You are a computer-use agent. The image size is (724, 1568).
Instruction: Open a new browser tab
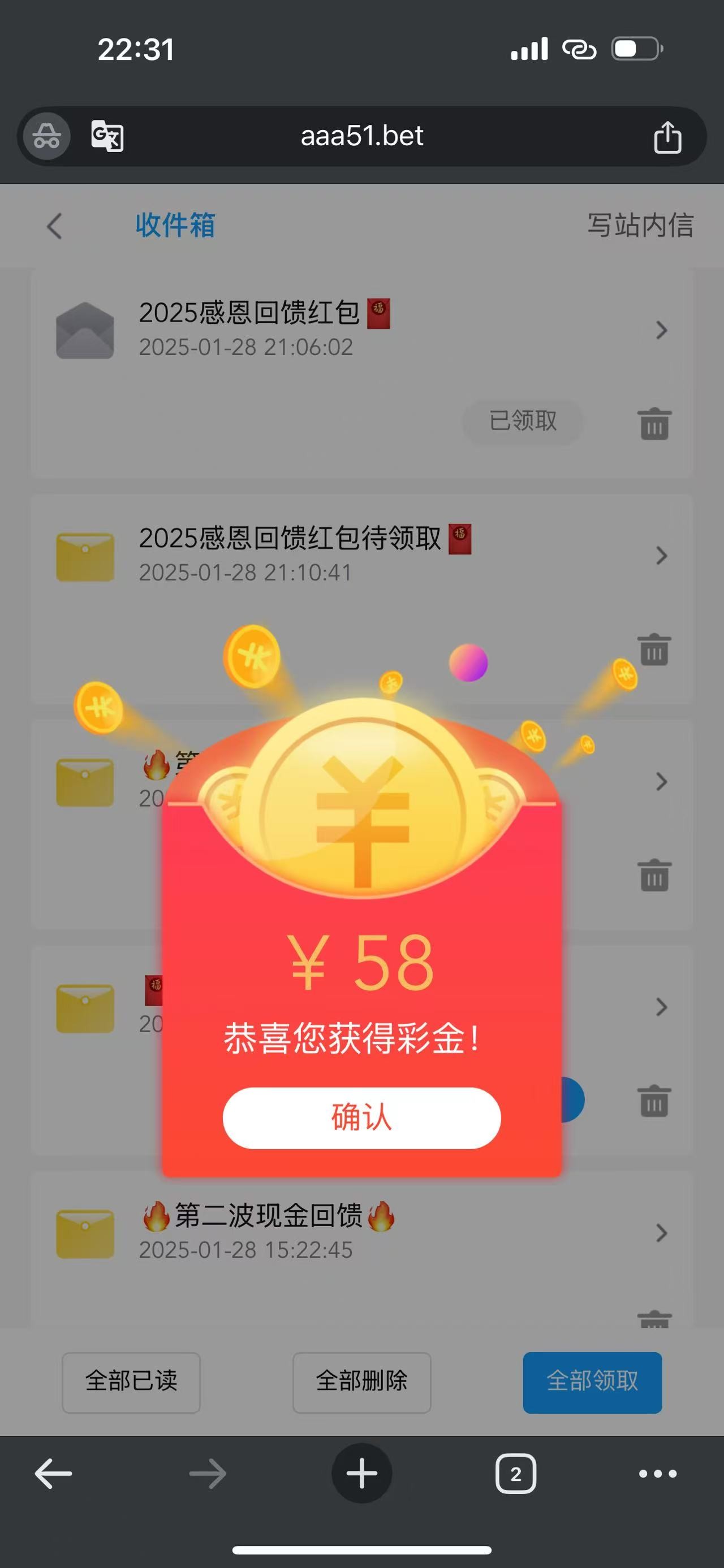[361, 1474]
